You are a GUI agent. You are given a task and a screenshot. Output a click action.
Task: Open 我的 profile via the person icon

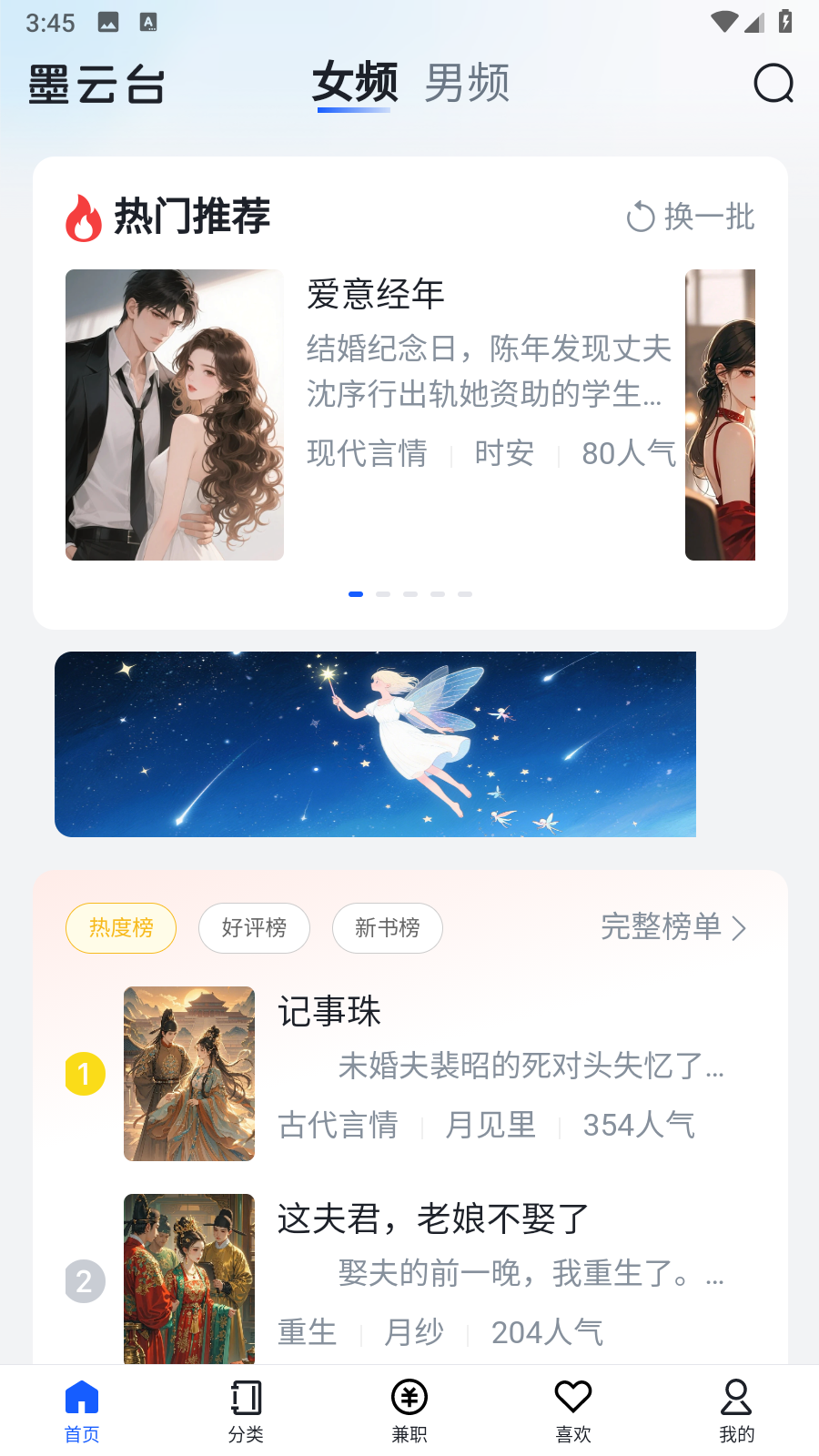click(736, 1397)
